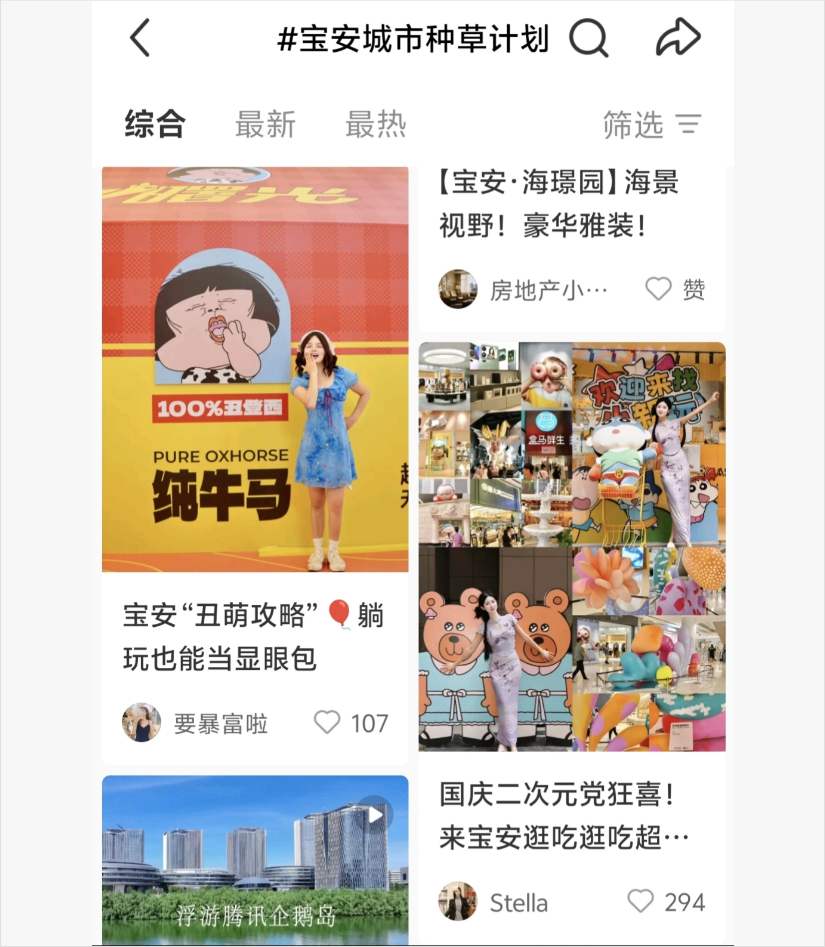
Task: Switch to the 最新 tab
Action: click(266, 124)
